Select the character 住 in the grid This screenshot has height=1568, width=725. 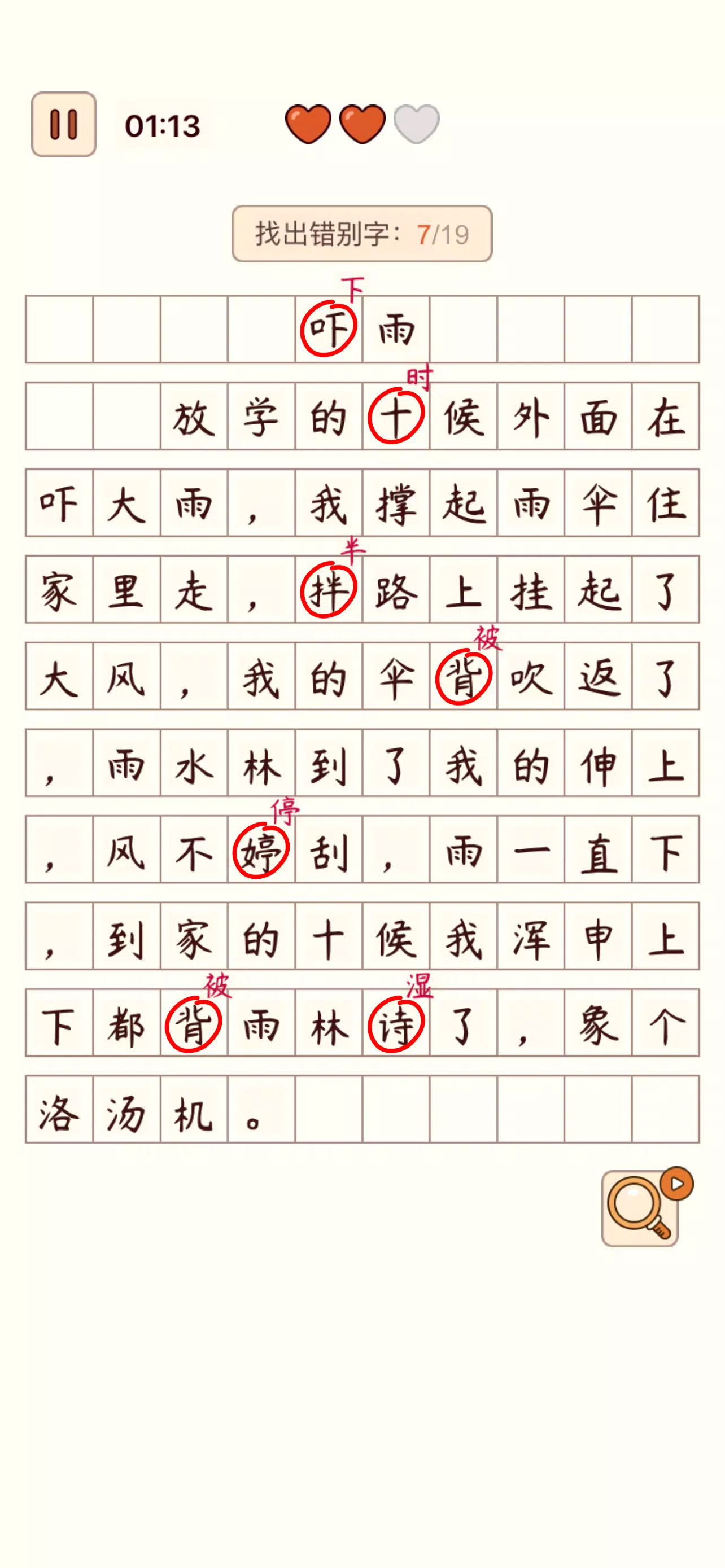point(665,503)
